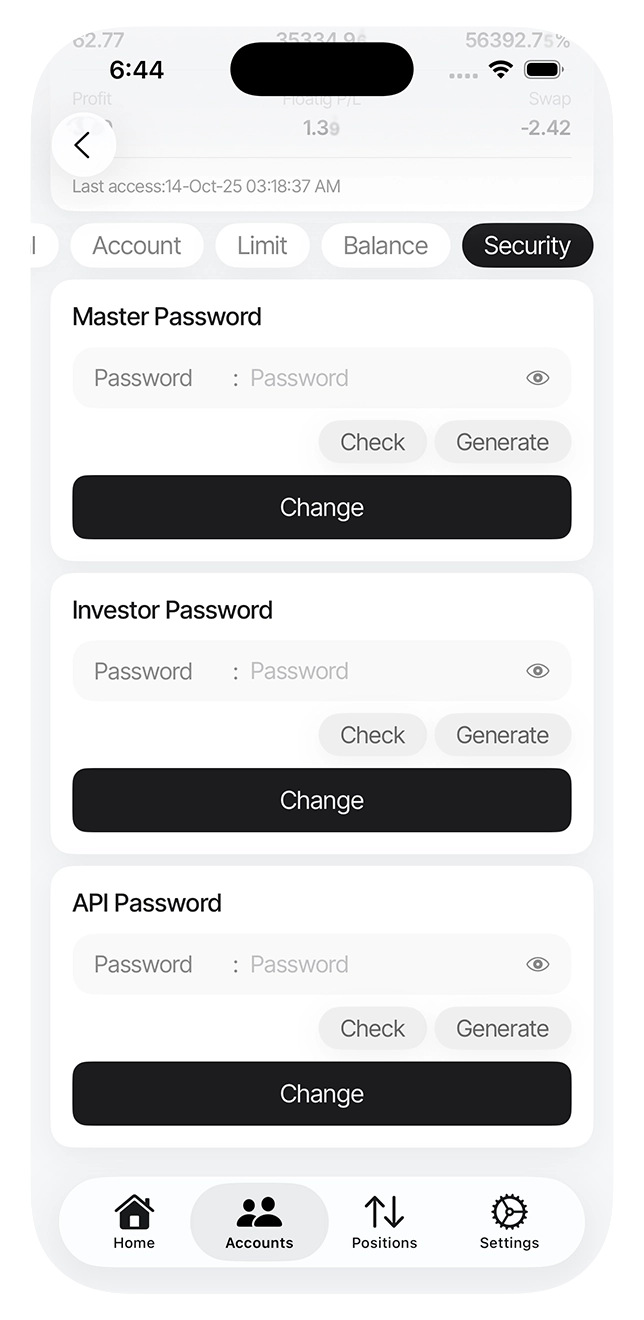Change the Investor Password

click(321, 800)
